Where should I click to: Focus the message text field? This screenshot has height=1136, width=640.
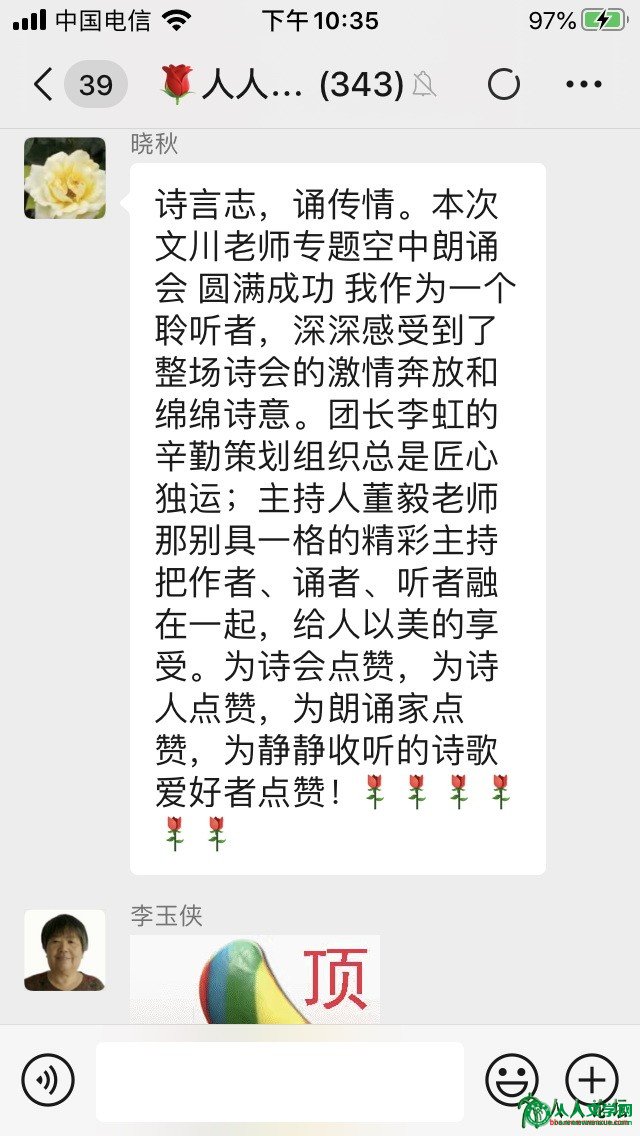(280, 1081)
